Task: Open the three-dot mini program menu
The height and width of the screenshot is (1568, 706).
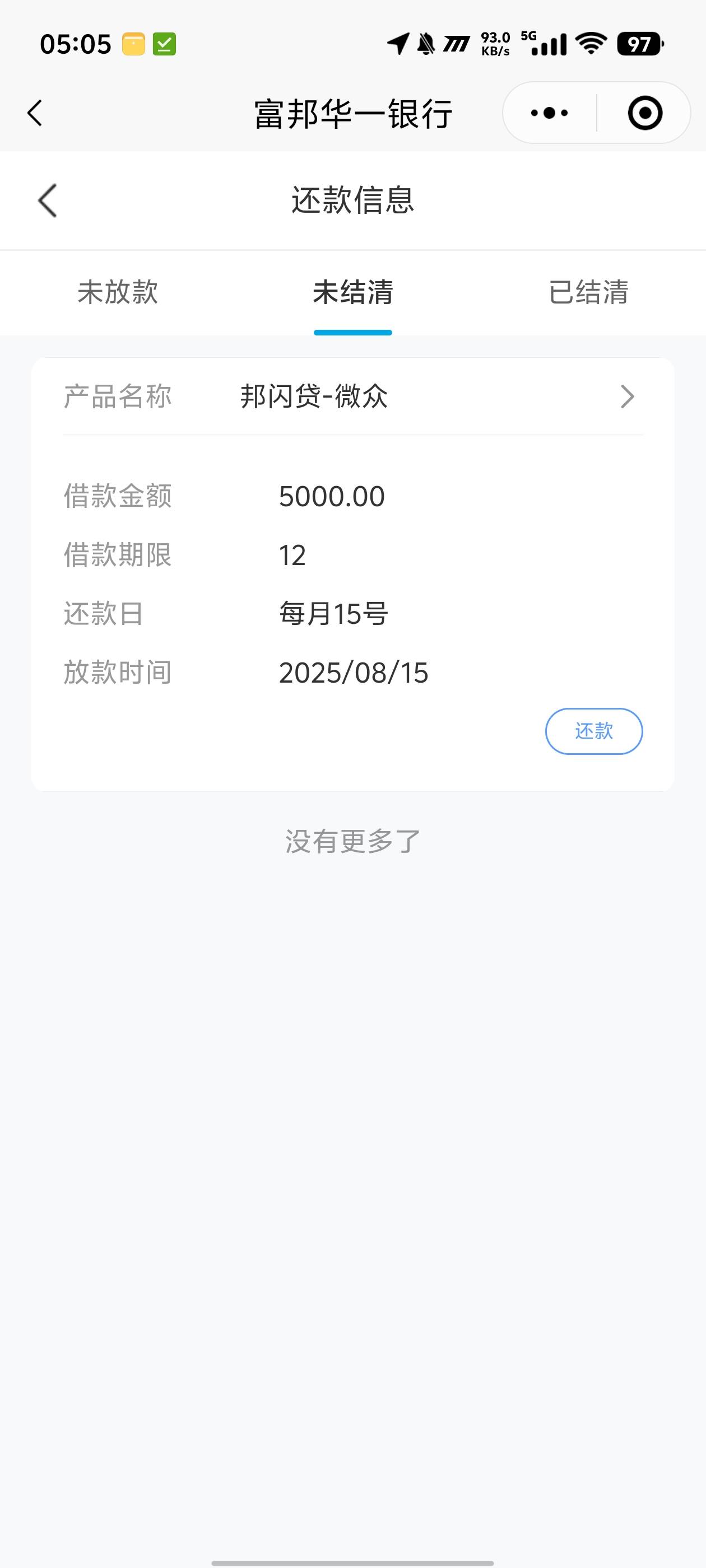Action: (550, 113)
